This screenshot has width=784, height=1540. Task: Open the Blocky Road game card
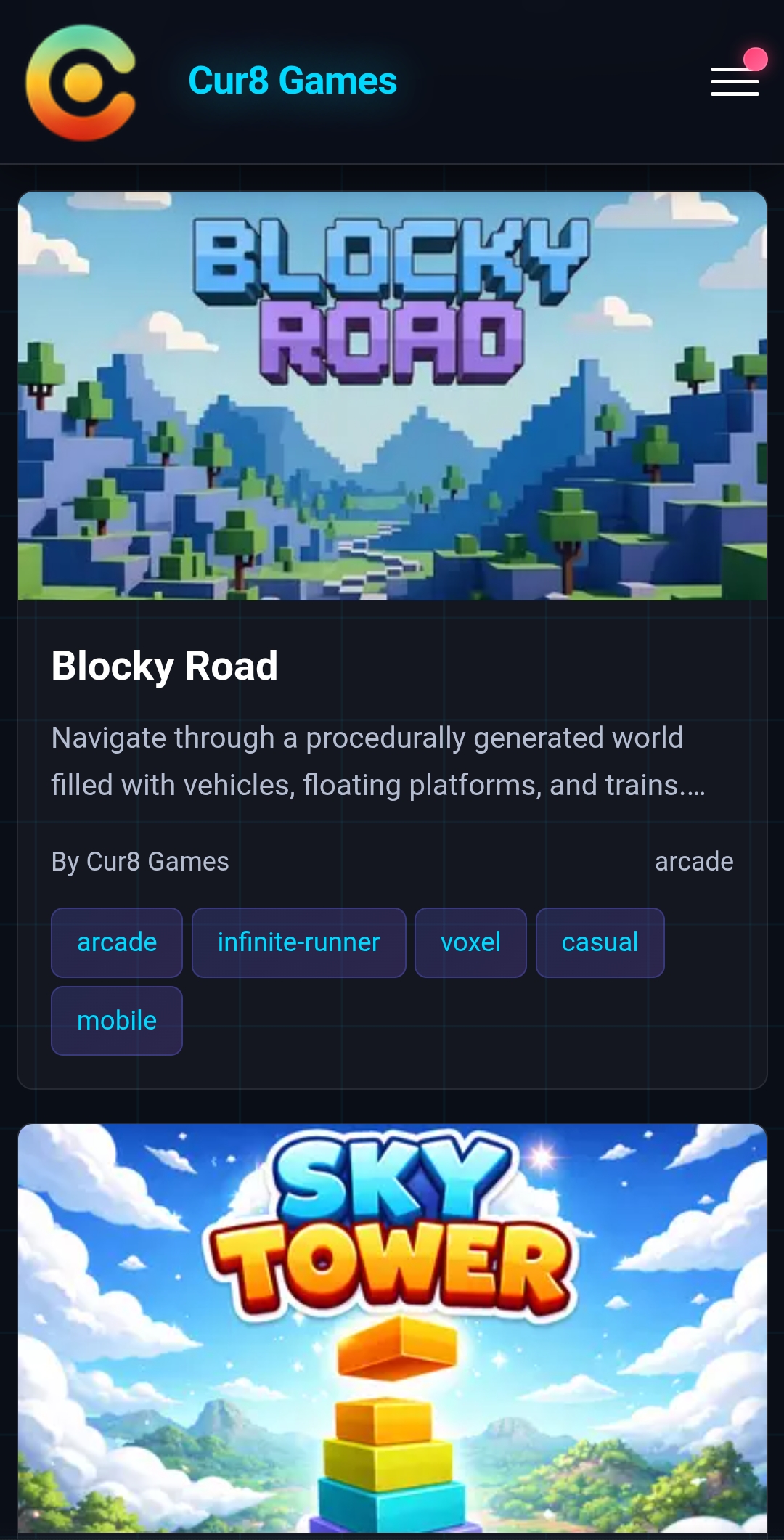pos(392,396)
